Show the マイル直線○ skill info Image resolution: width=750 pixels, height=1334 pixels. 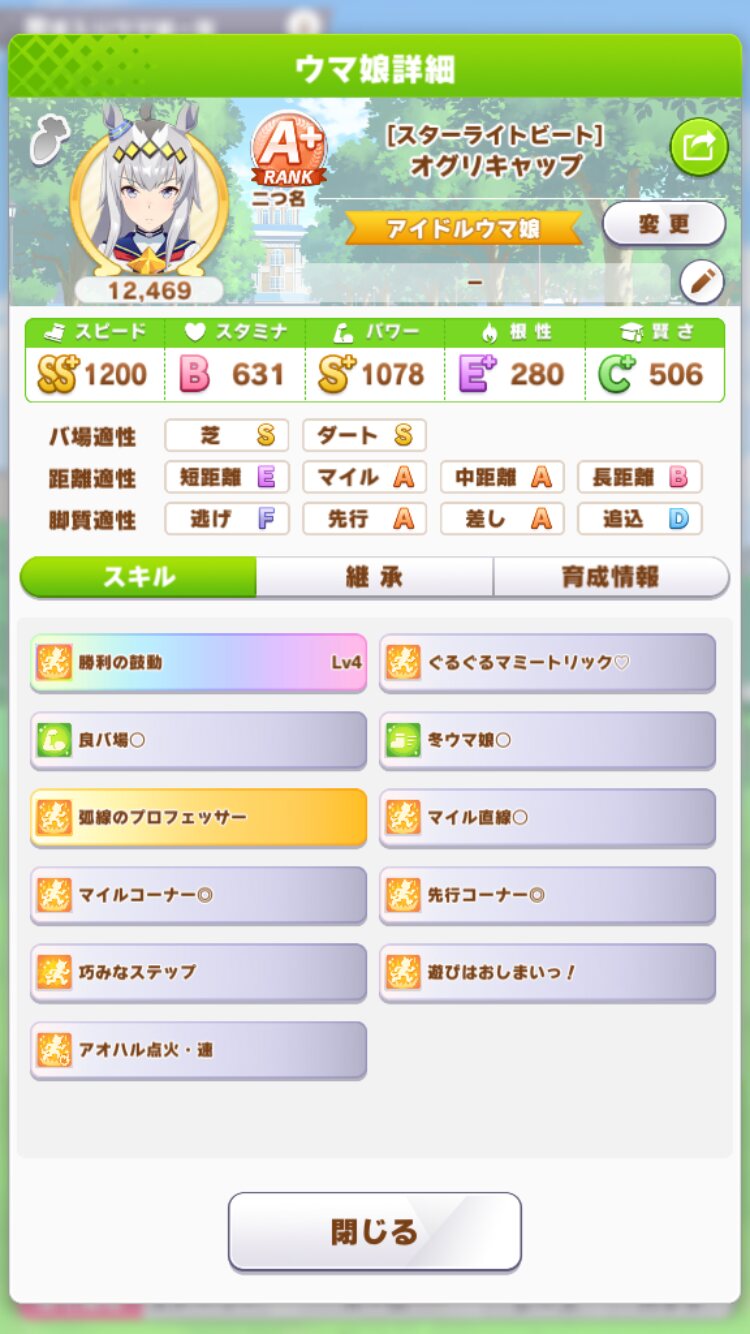(x=548, y=817)
